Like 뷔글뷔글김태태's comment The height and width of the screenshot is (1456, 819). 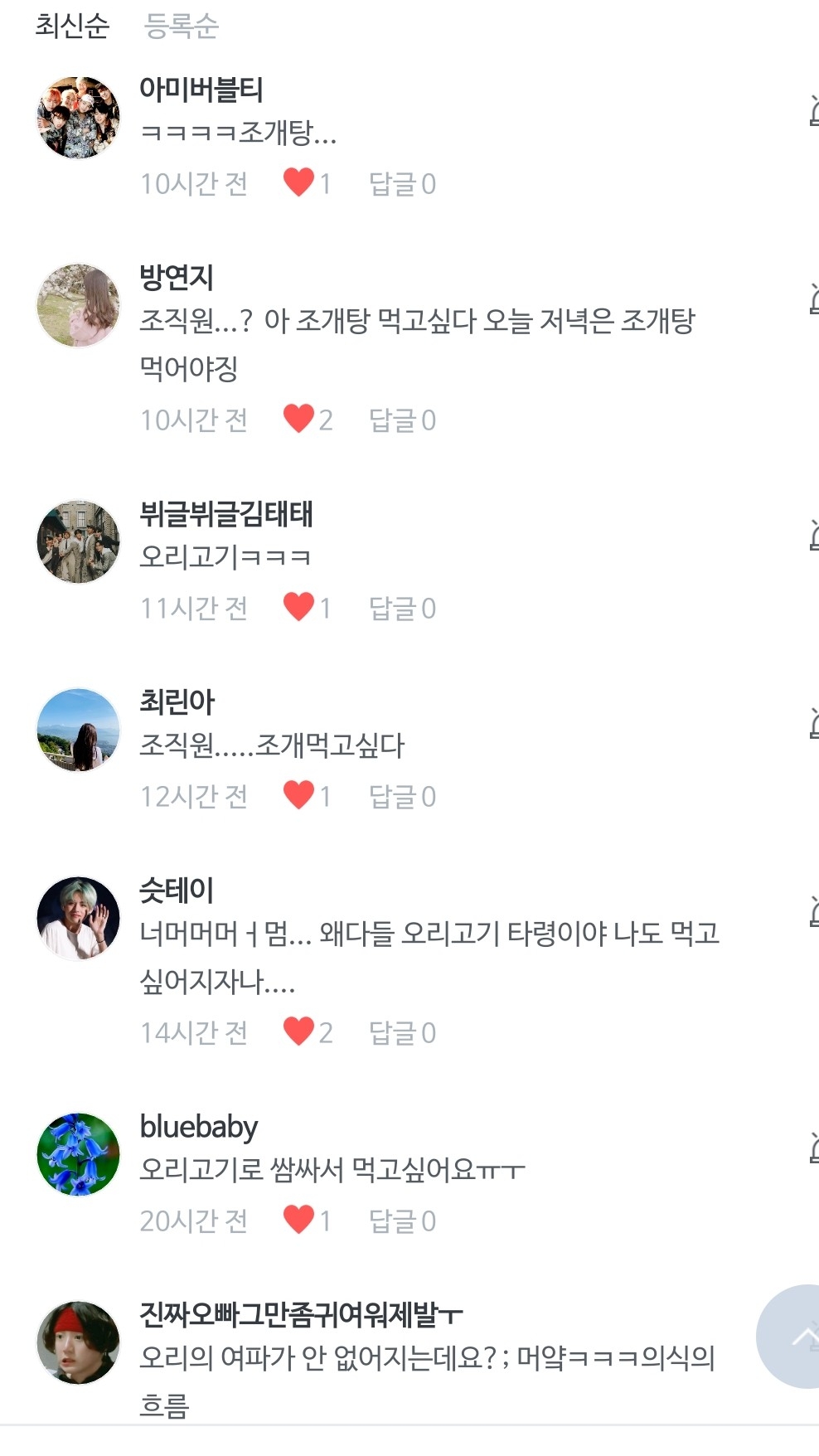pyautogui.click(x=298, y=607)
